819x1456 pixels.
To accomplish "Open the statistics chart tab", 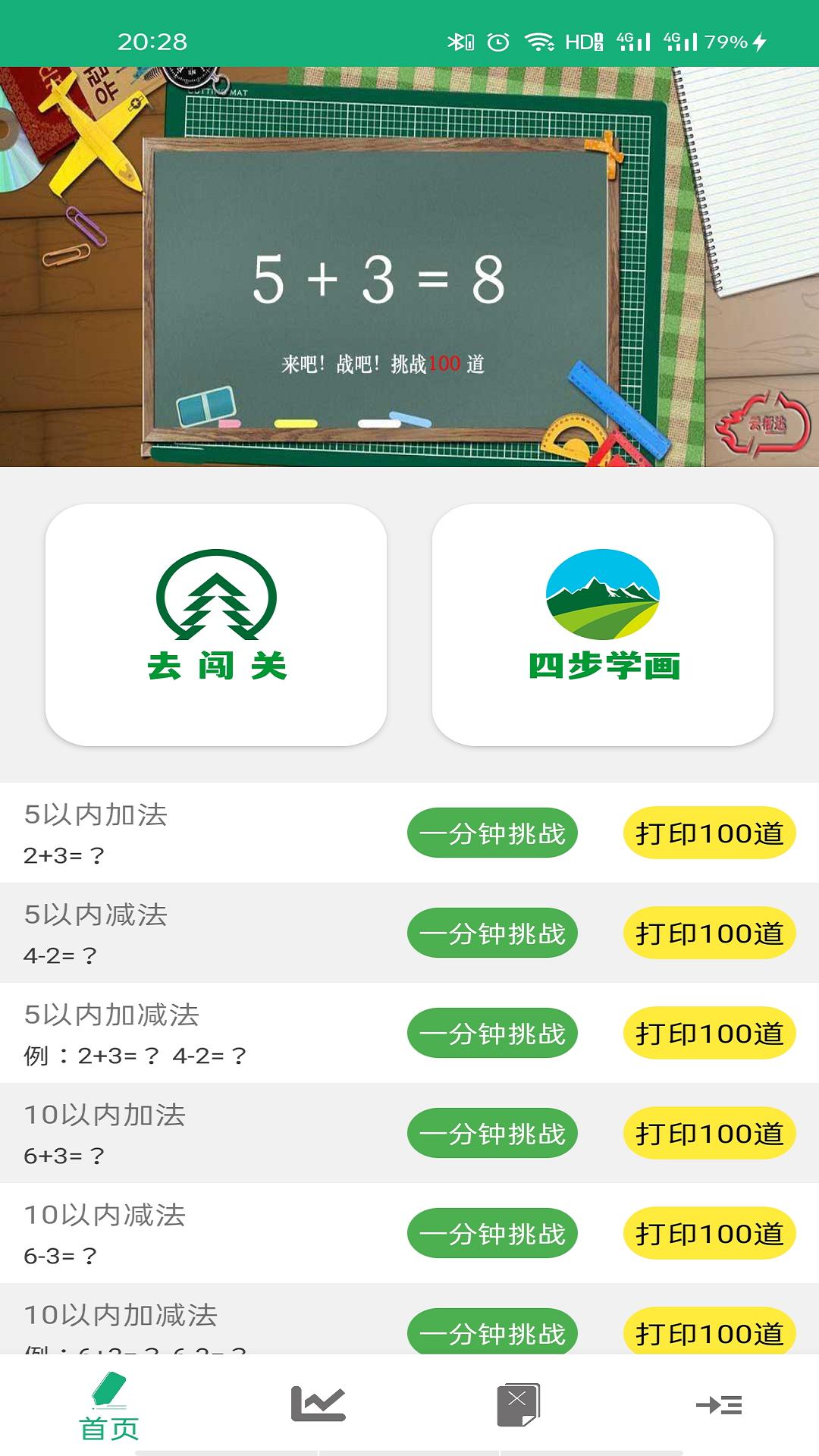I will 318,1404.
